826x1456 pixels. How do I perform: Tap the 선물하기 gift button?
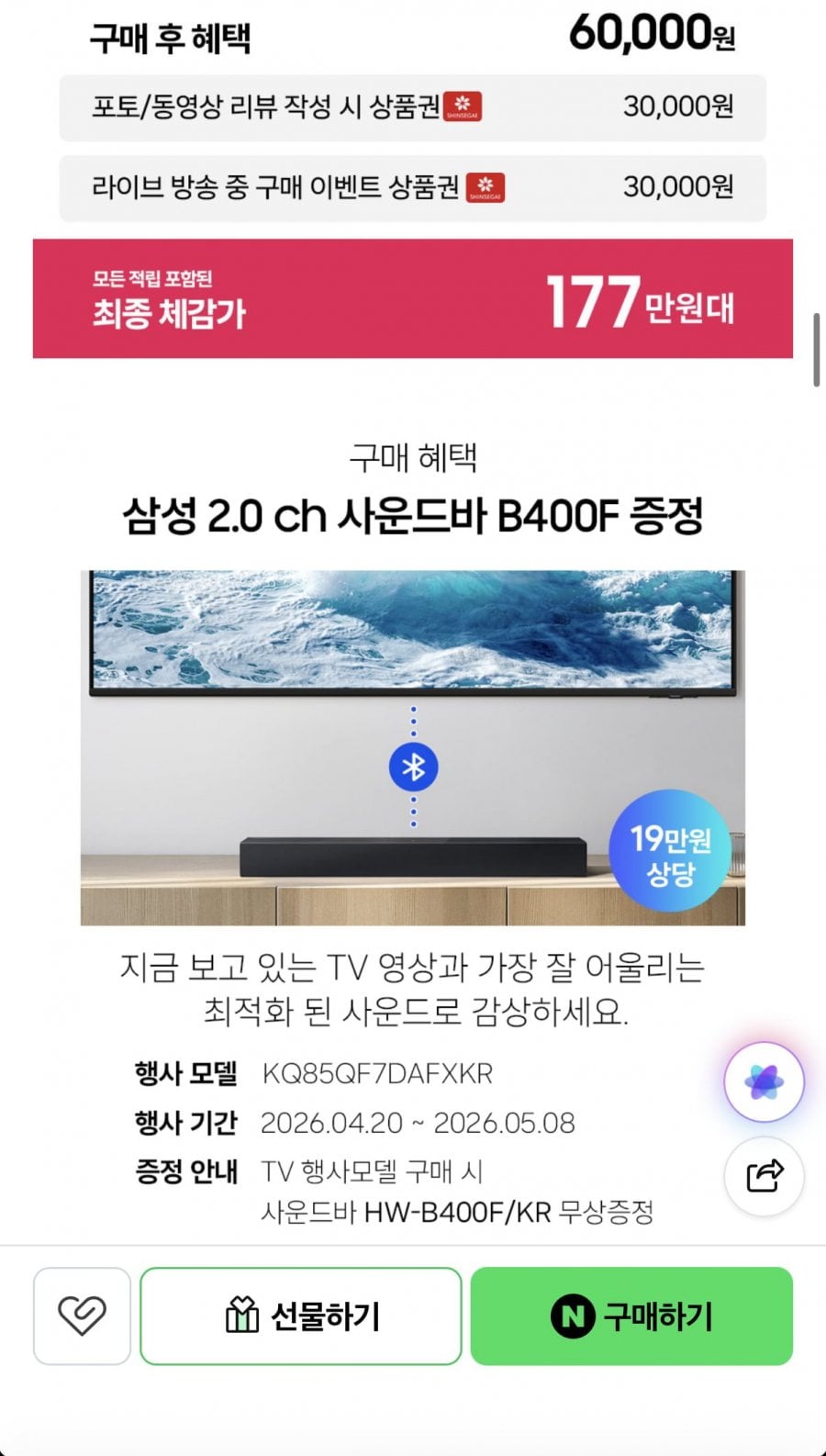[x=301, y=1316]
